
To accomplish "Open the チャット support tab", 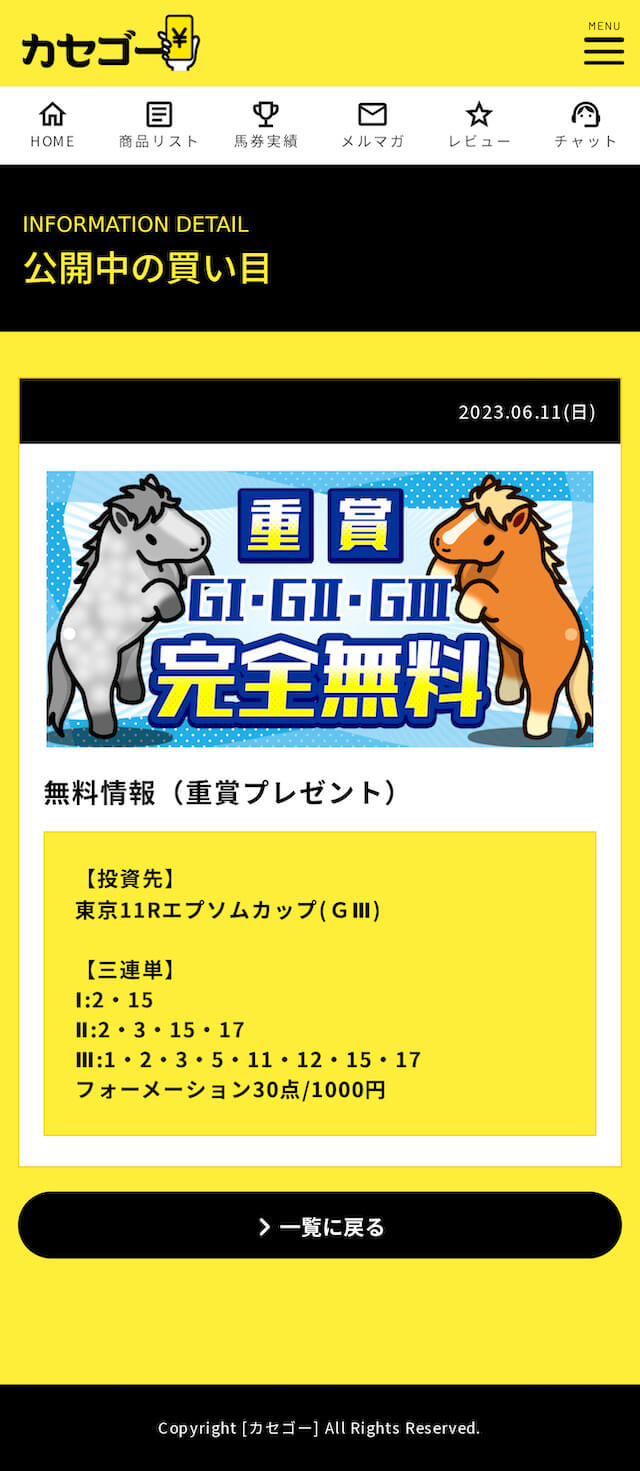I will [586, 125].
